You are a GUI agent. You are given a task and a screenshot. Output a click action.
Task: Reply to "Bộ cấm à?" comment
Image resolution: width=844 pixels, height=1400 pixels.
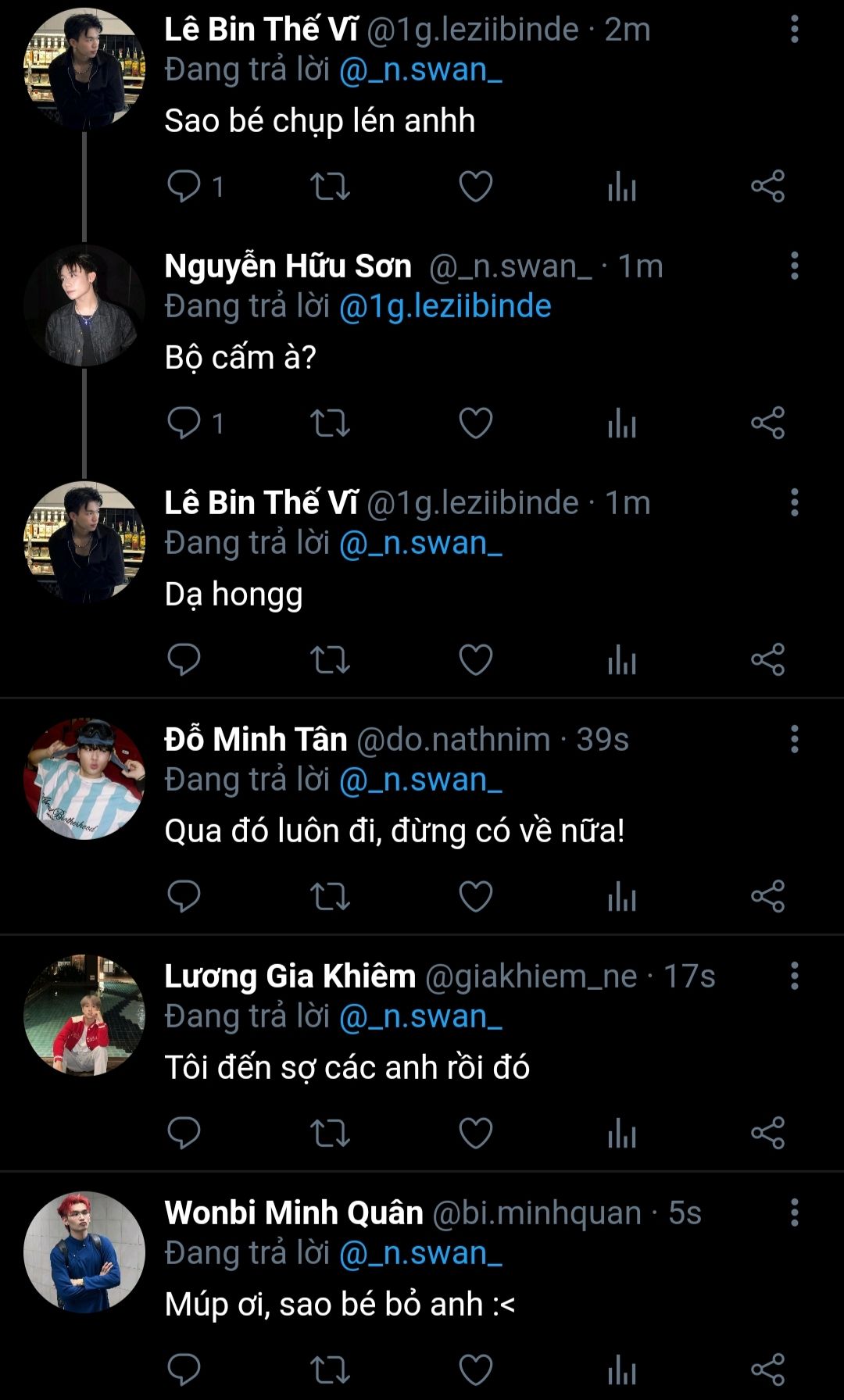click(184, 423)
